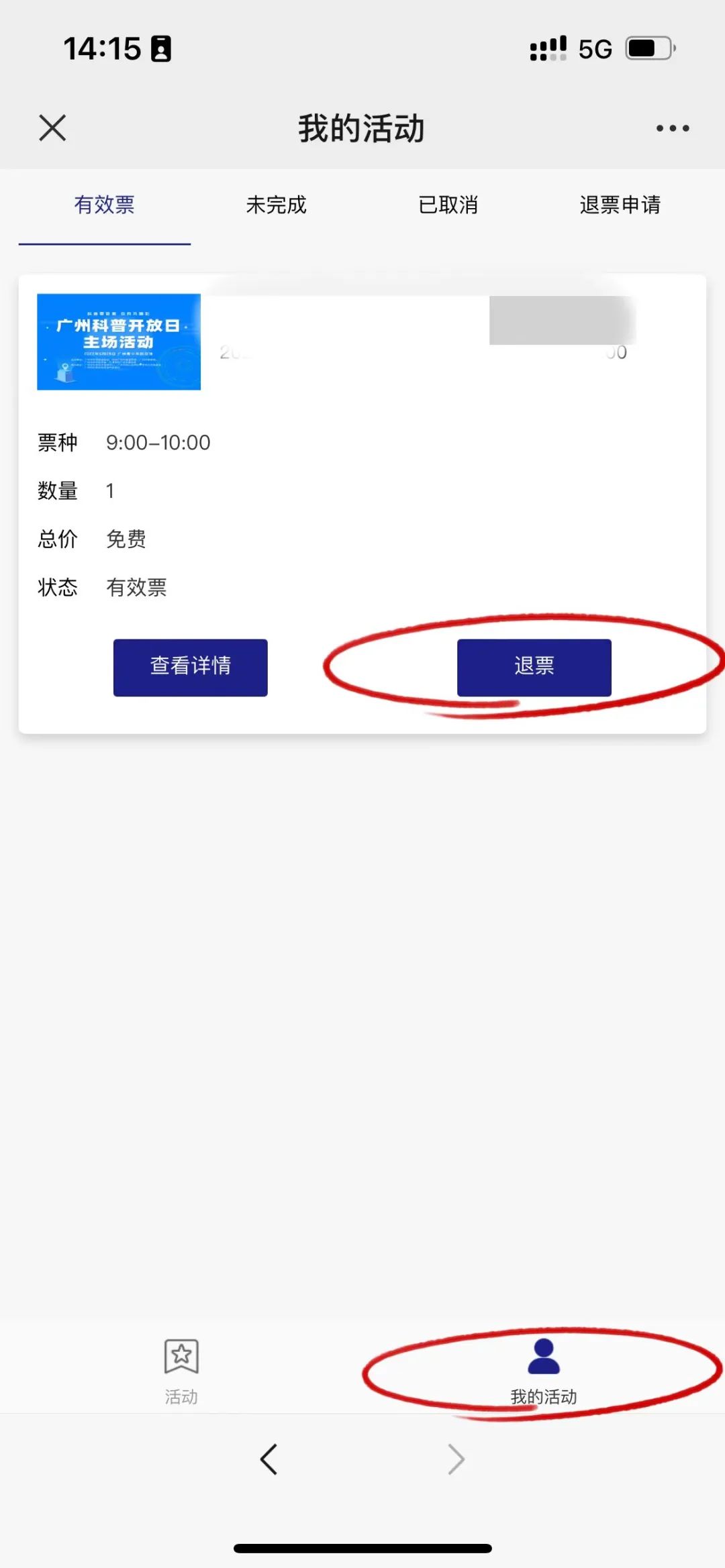Go back with the browser back arrow
Image resolution: width=725 pixels, height=1568 pixels.
269,1459
